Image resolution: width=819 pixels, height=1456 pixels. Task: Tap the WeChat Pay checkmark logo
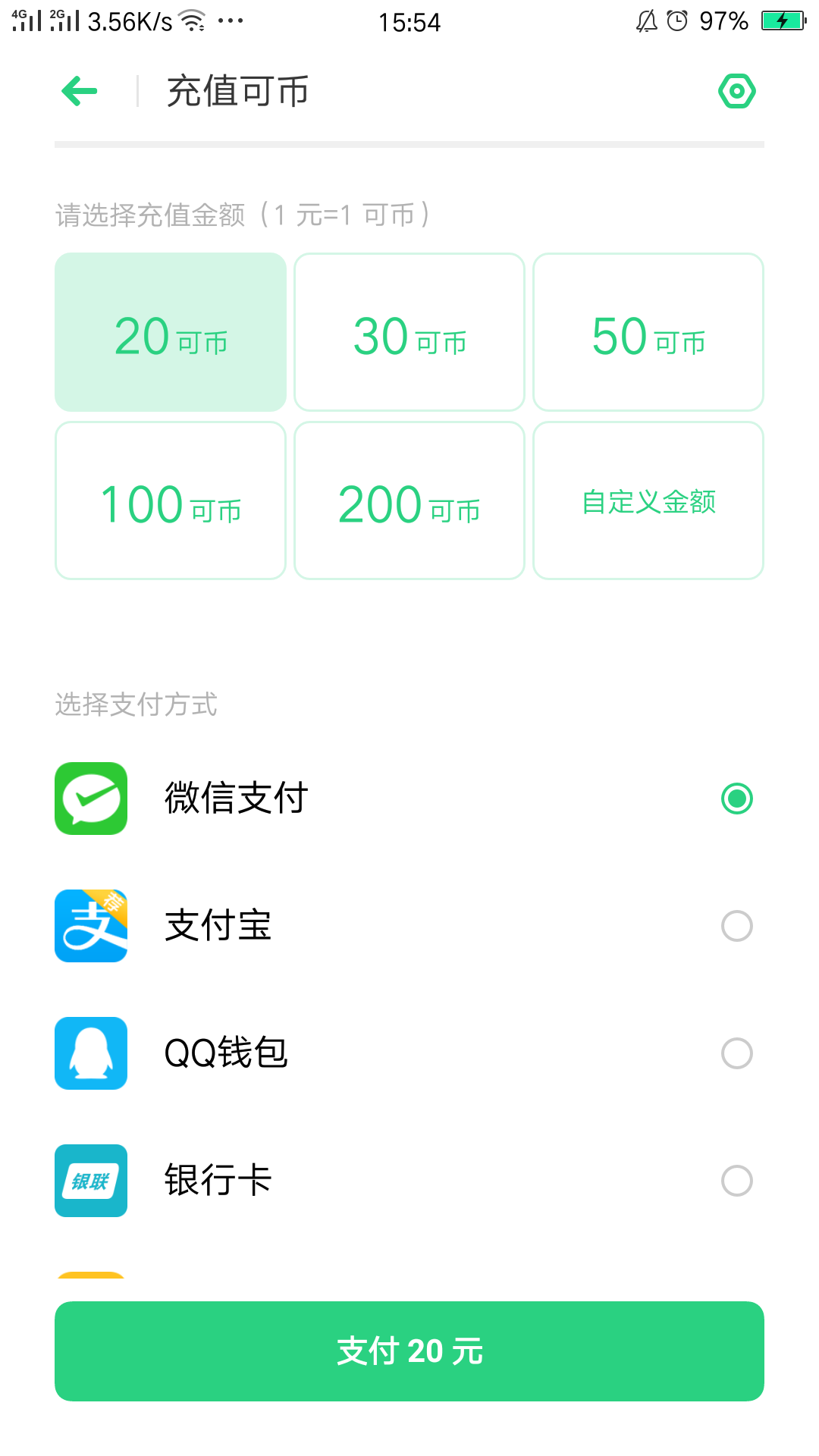coord(90,799)
